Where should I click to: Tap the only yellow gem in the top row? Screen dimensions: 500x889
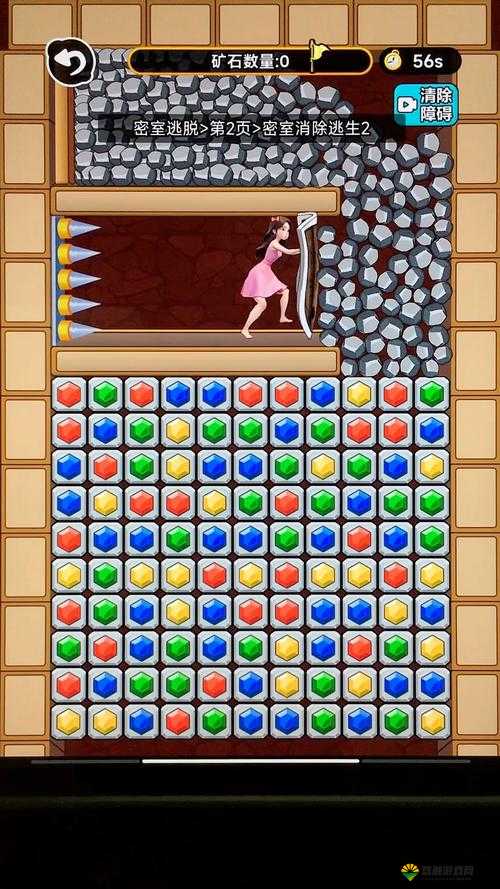tap(359, 394)
